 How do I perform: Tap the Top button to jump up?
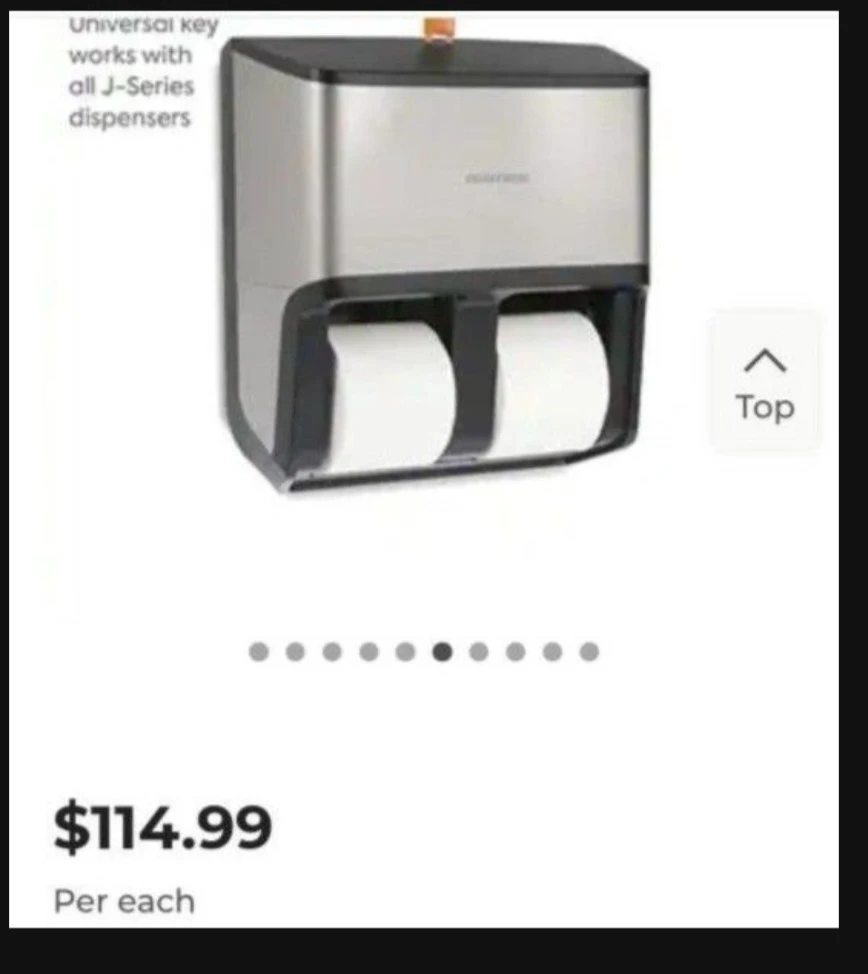click(x=764, y=383)
